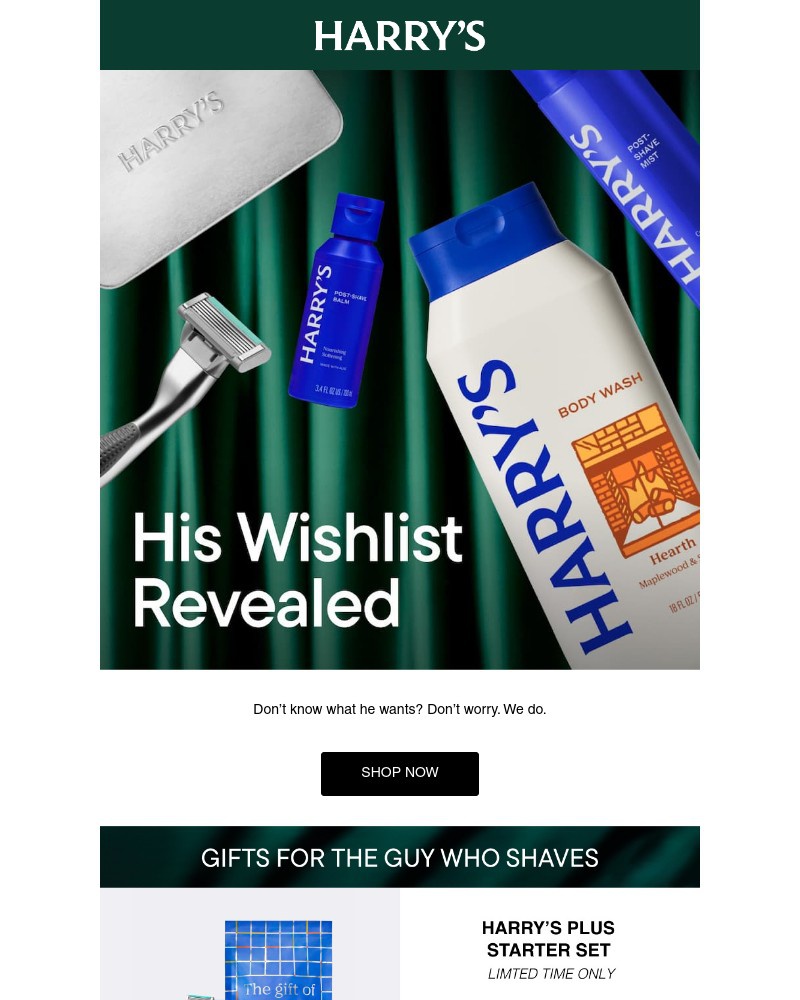Image resolution: width=800 pixels, height=1000 pixels.
Task: Select the 'Don't know what he wants?' tagline
Action: (x=400, y=709)
